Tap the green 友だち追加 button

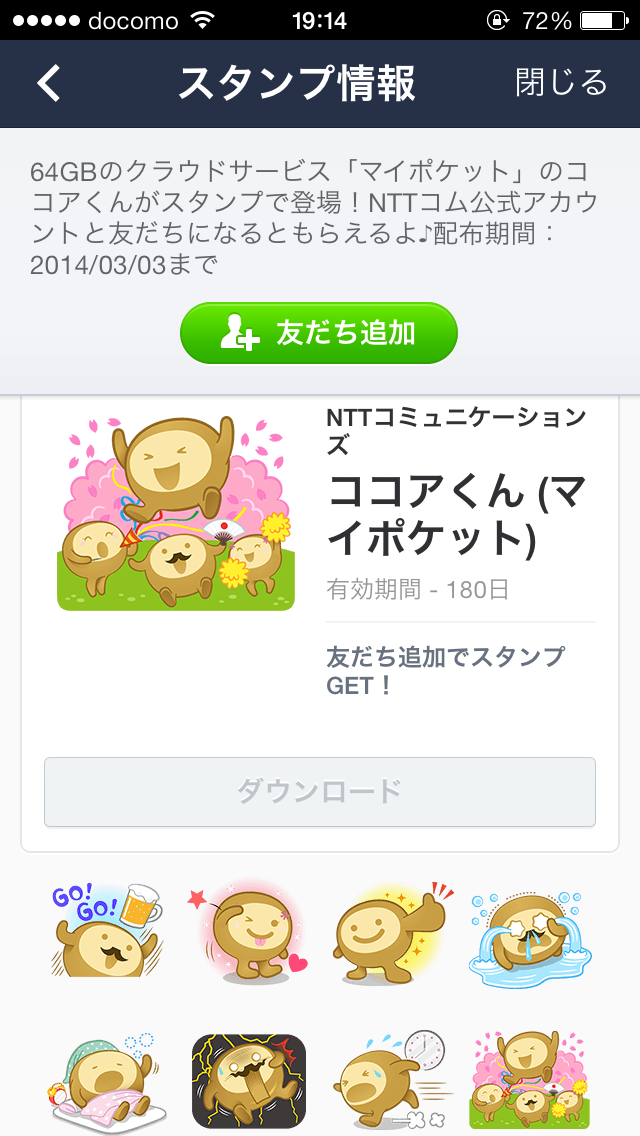coord(319,333)
